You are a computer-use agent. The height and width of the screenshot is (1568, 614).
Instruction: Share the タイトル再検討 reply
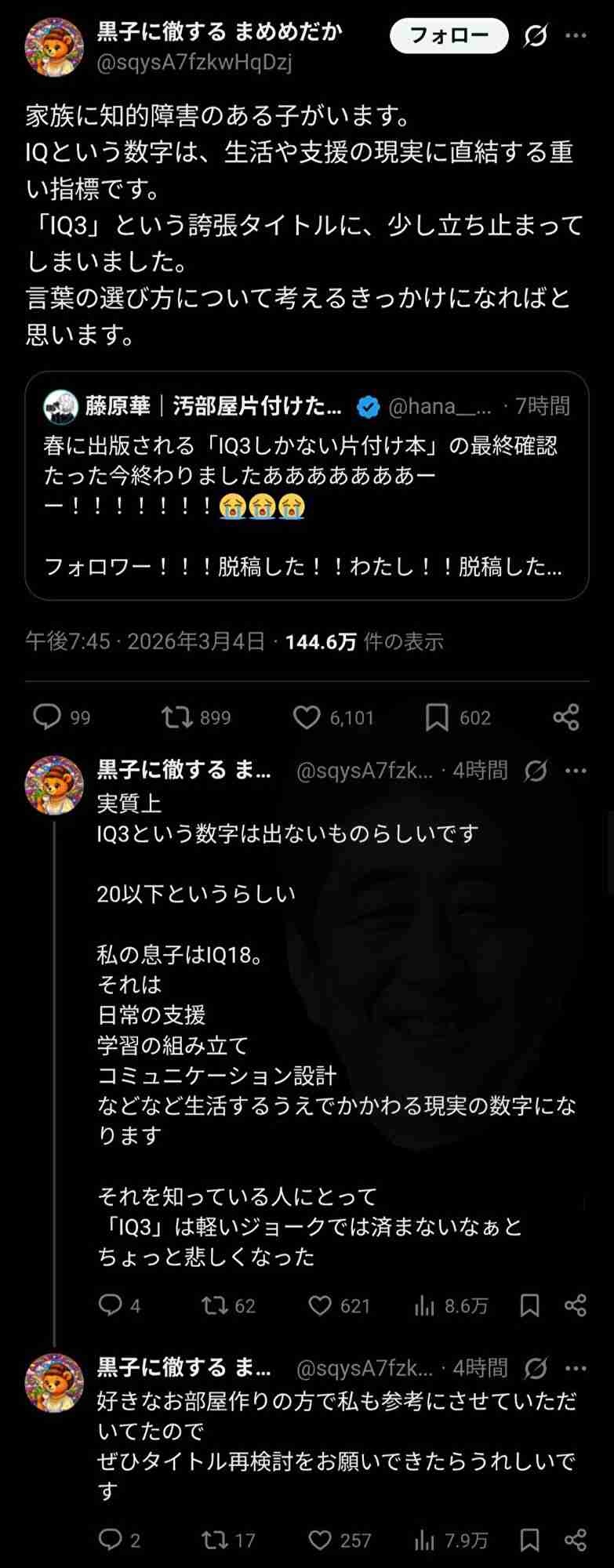coord(576,1540)
